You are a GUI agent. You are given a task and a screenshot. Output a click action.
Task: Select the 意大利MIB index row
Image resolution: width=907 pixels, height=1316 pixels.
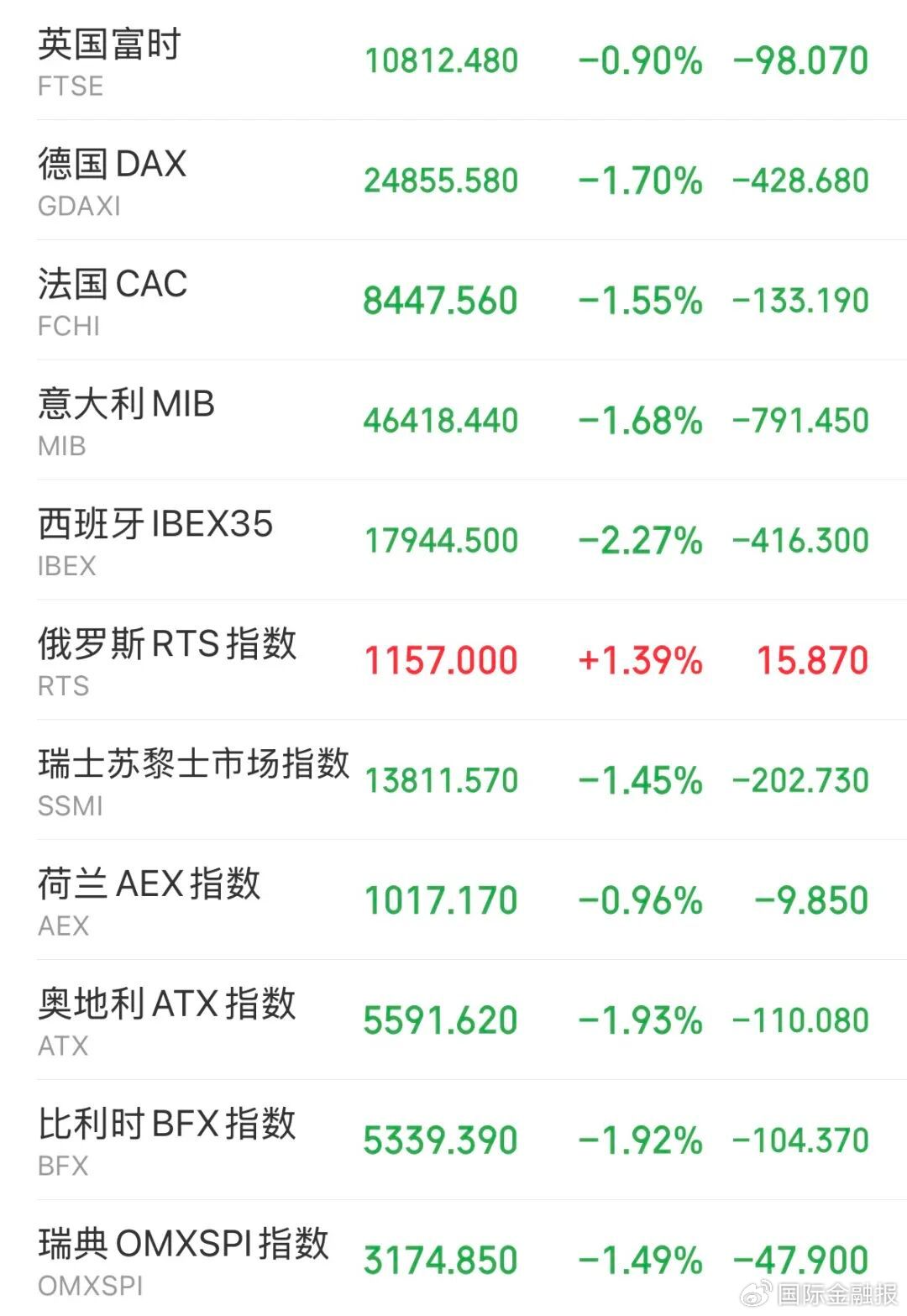(x=453, y=420)
